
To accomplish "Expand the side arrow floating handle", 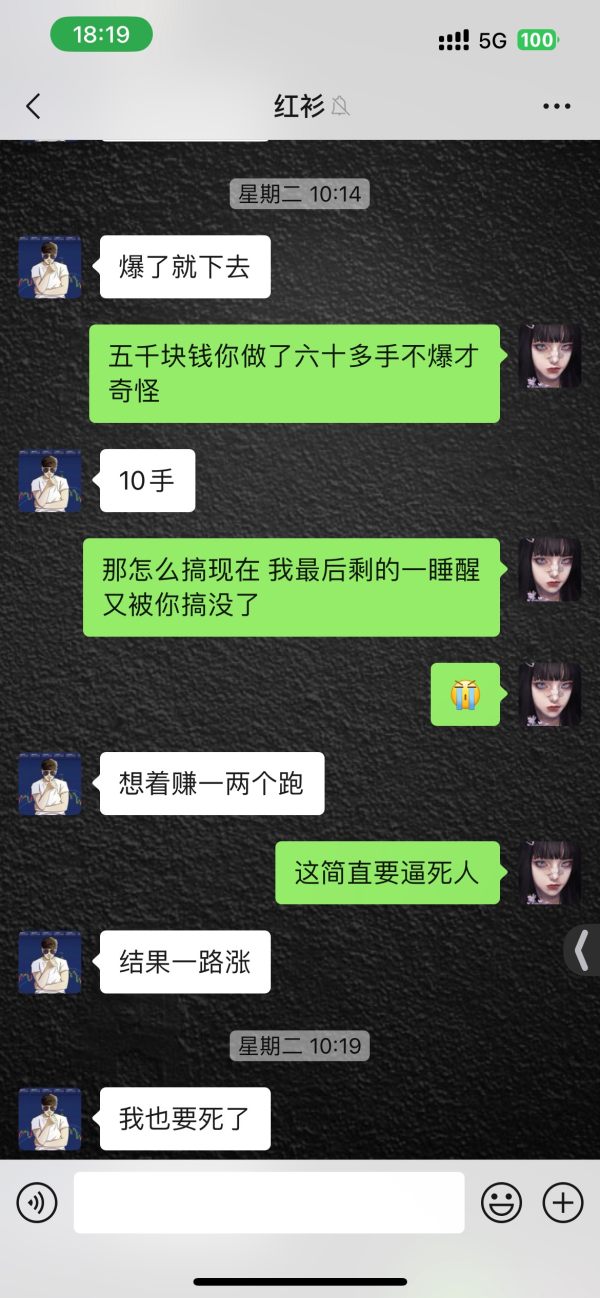I will click(x=582, y=949).
